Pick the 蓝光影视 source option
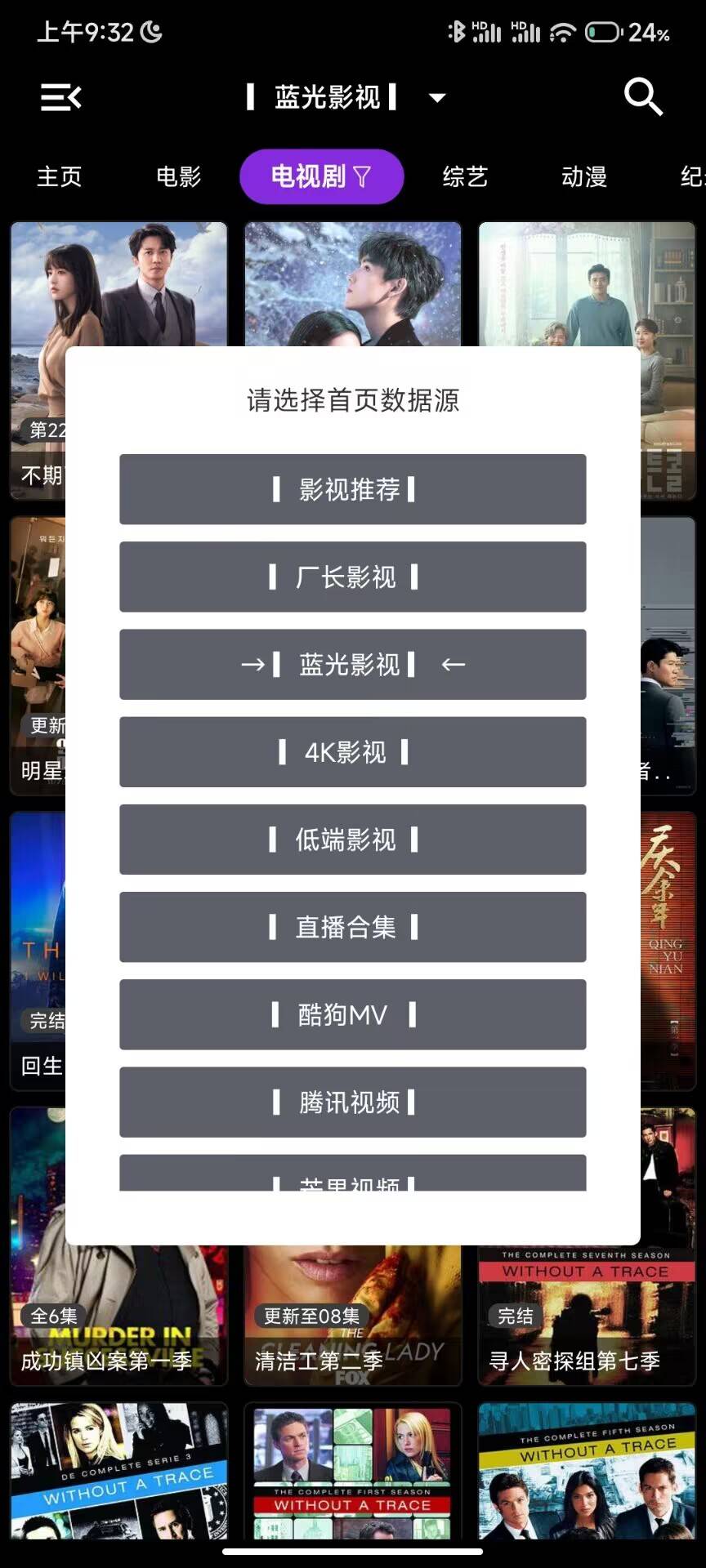The height and width of the screenshot is (1568, 706). tap(352, 664)
